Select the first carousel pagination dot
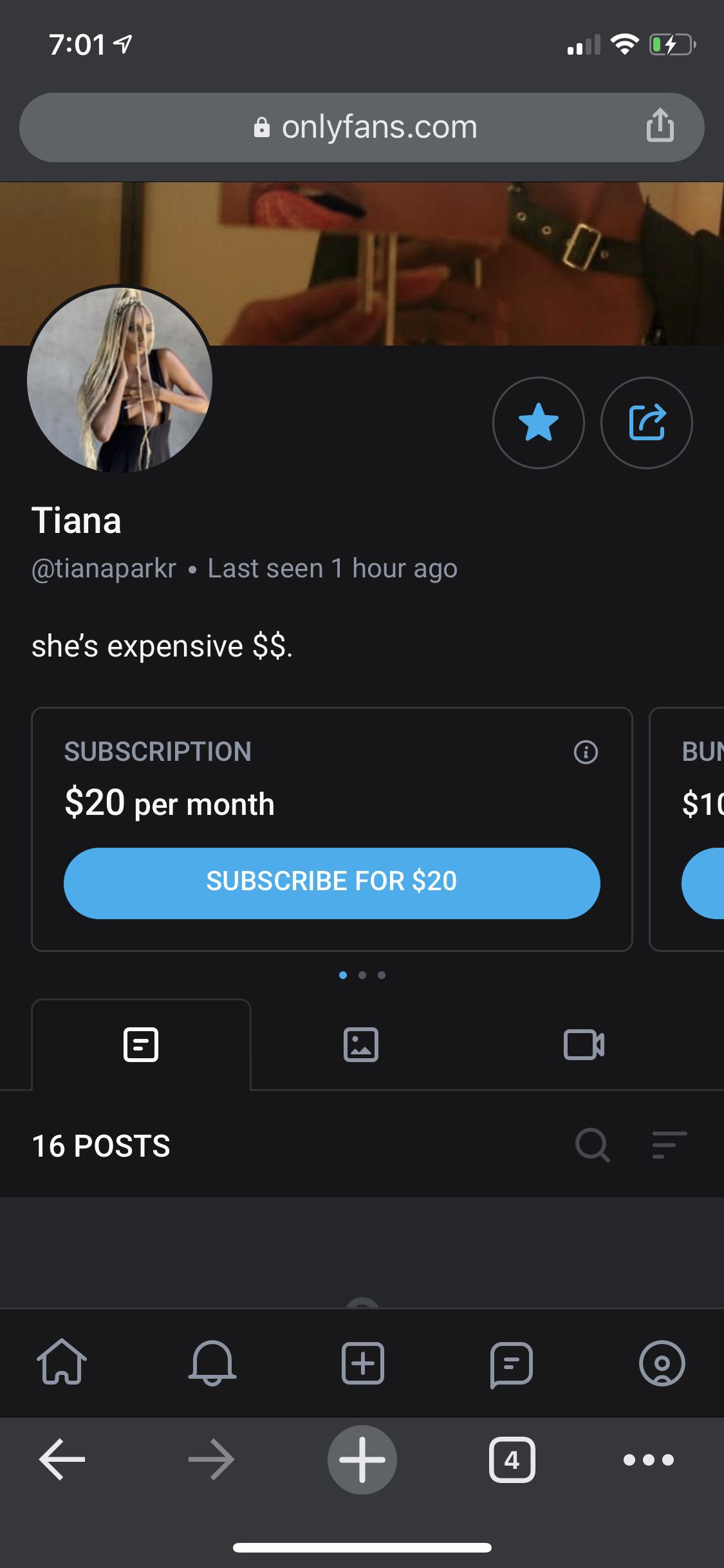The height and width of the screenshot is (1568, 724). [x=344, y=975]
